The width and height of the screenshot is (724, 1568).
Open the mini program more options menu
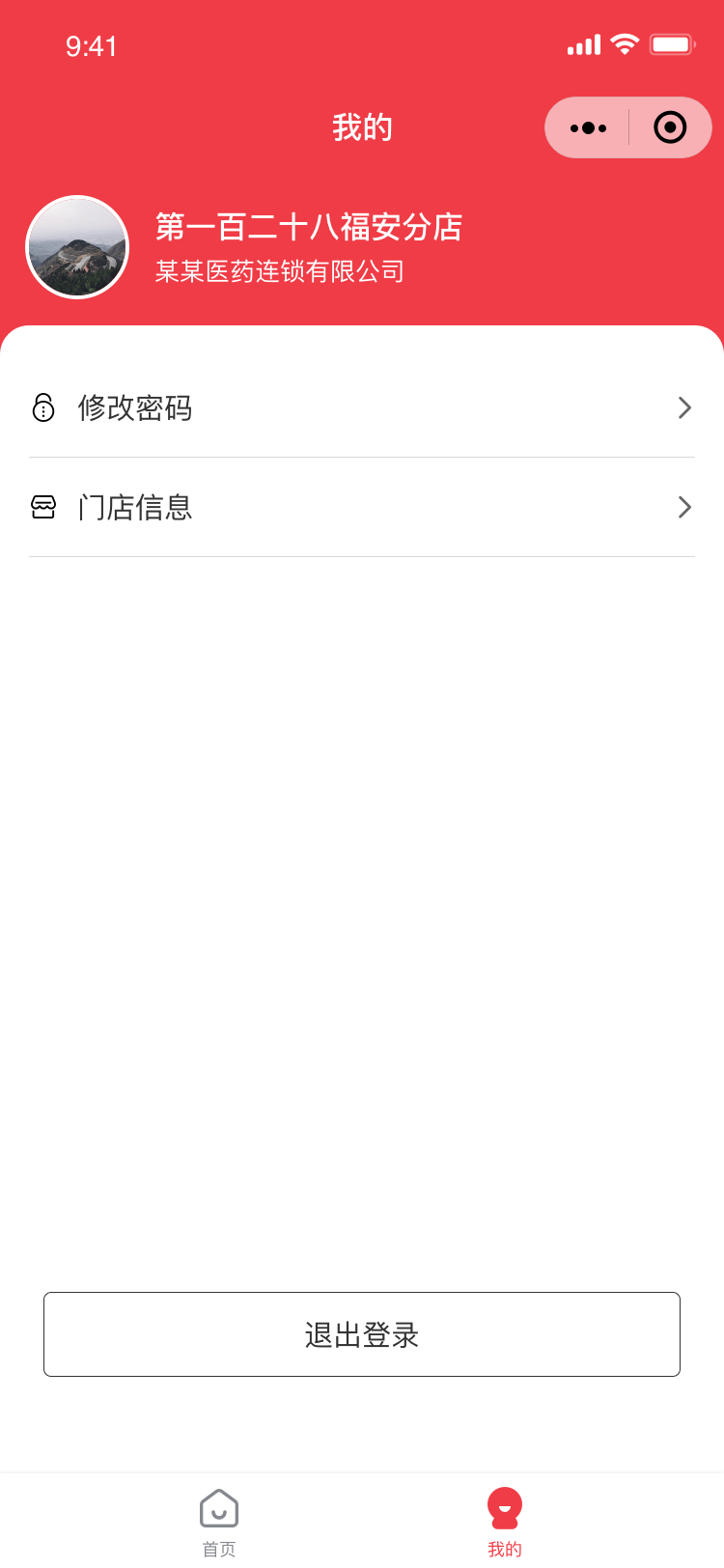588,127
